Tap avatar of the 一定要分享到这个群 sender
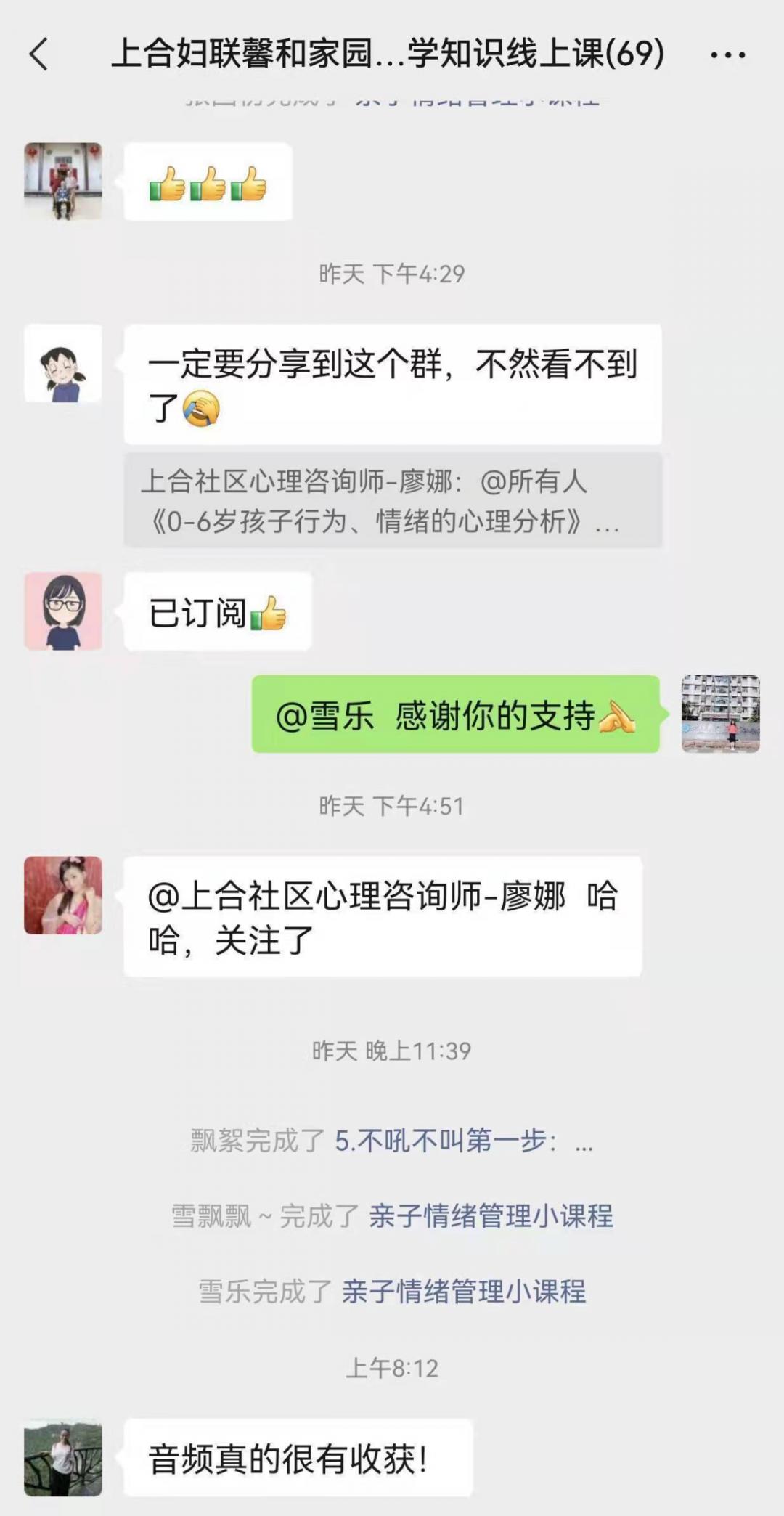Screen dimensions: 784x1516 (63, 363)
